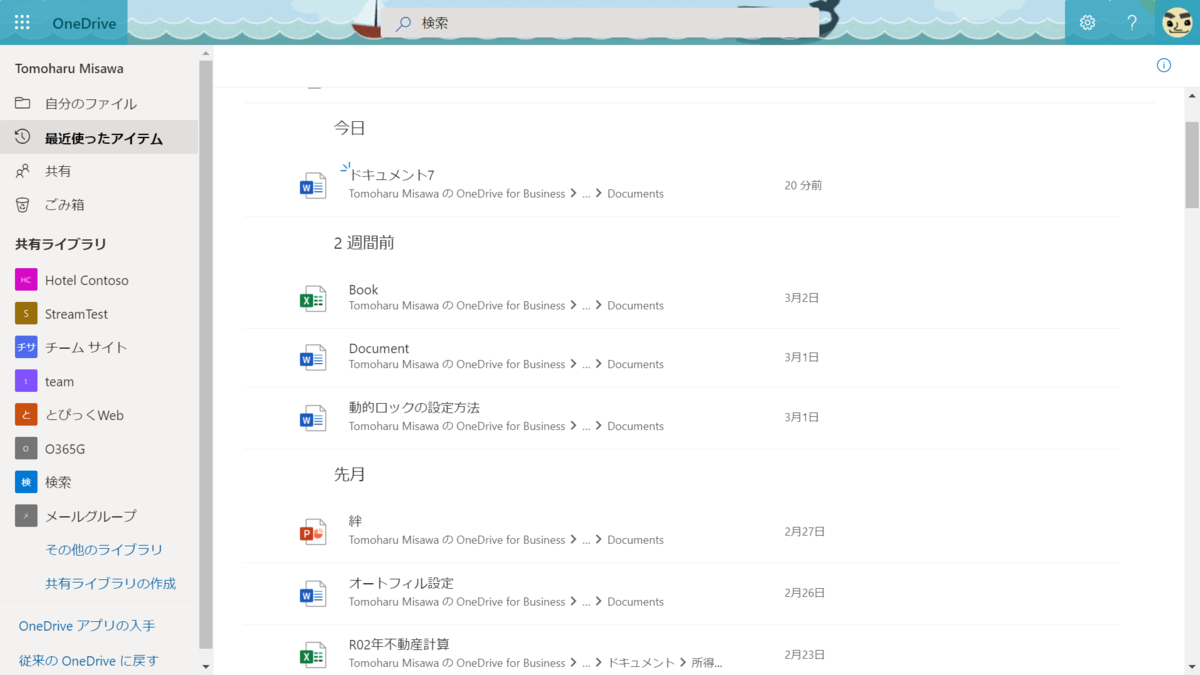The height and width of the screenshot is (675, 1200).
Task: Go to 自分のファイル
Action: pyautogui.click(x=90, y=103)
